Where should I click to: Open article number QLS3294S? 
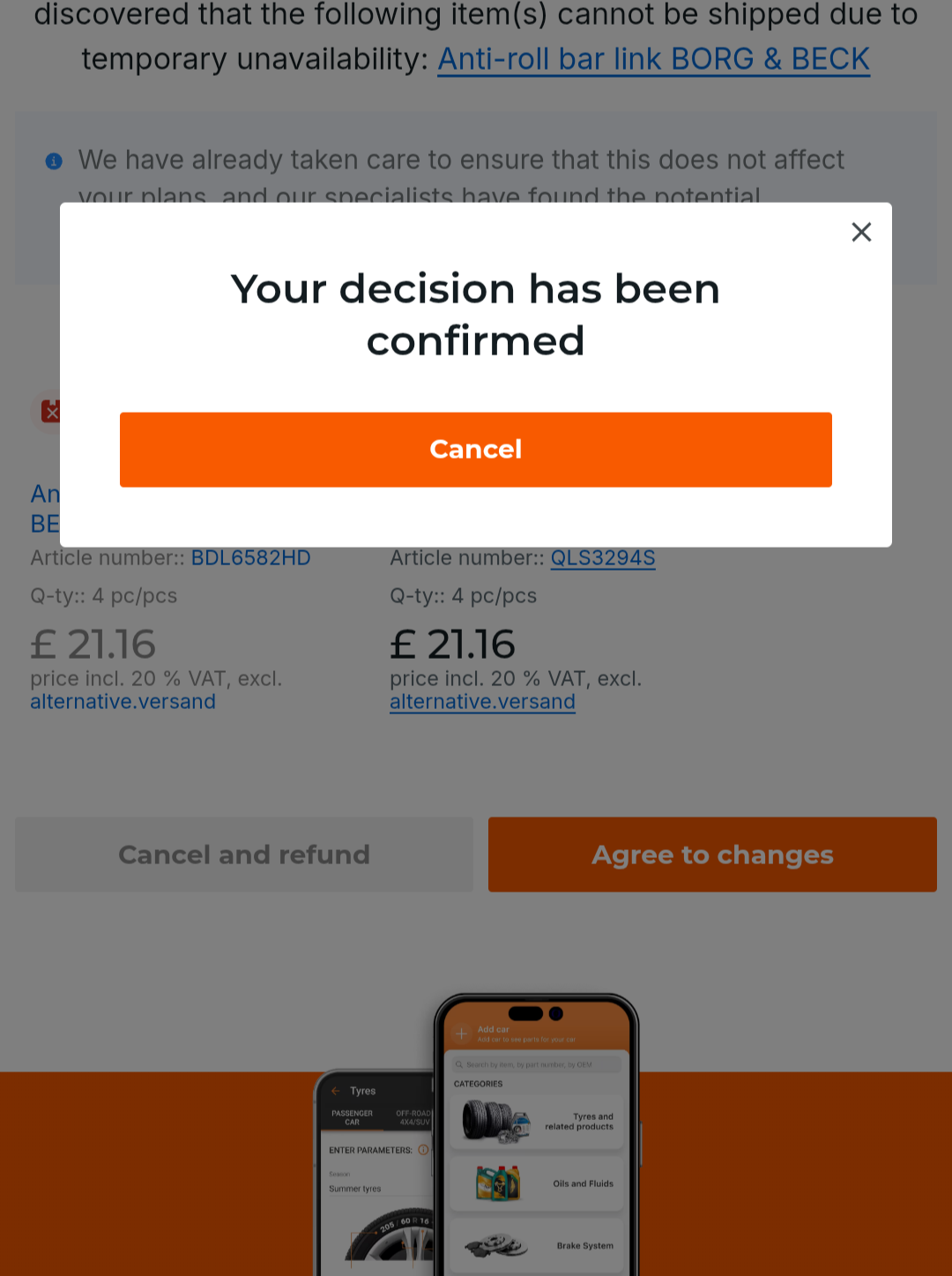coord(603,558)
